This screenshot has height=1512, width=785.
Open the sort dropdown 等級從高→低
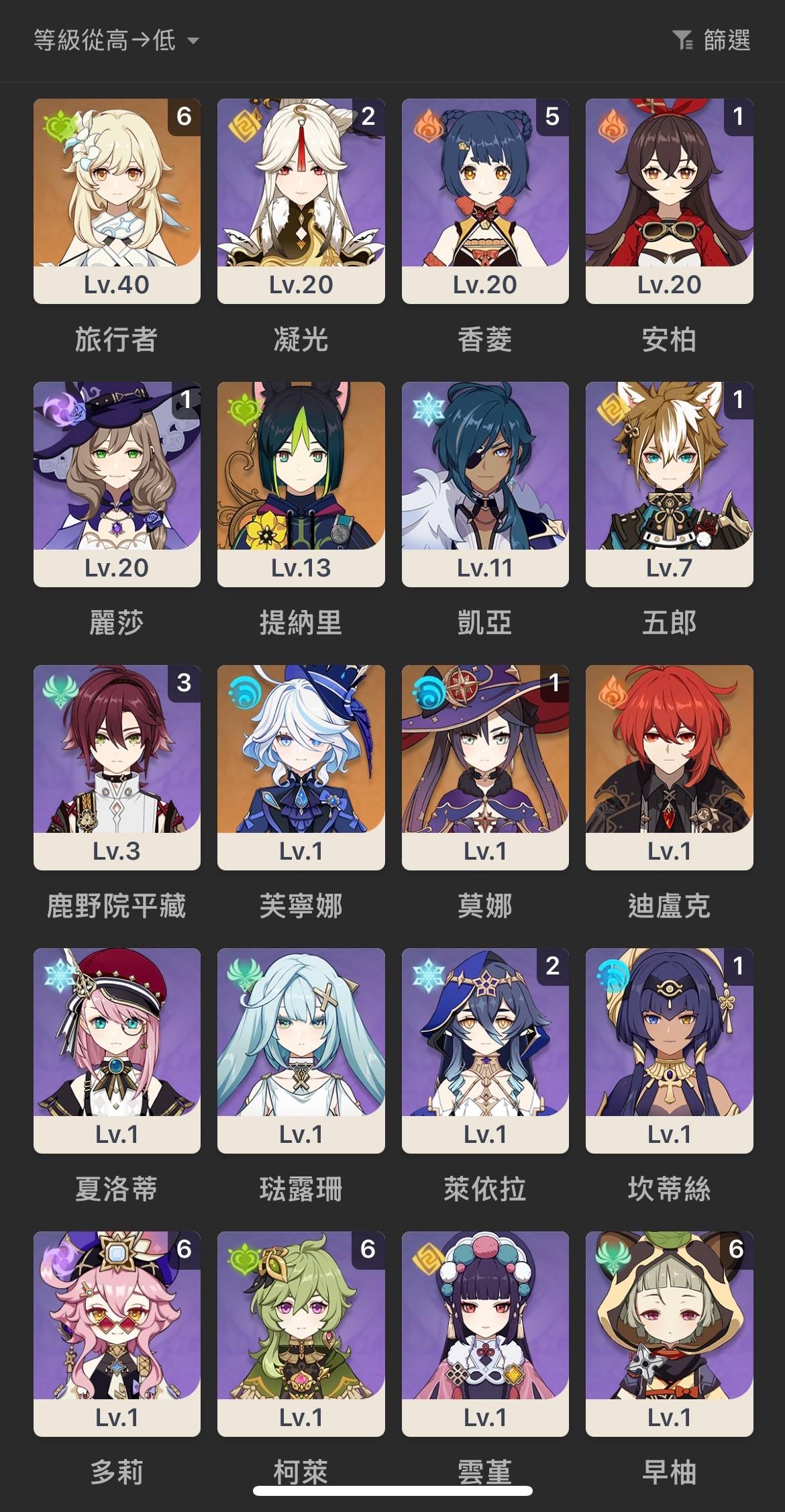116,40
